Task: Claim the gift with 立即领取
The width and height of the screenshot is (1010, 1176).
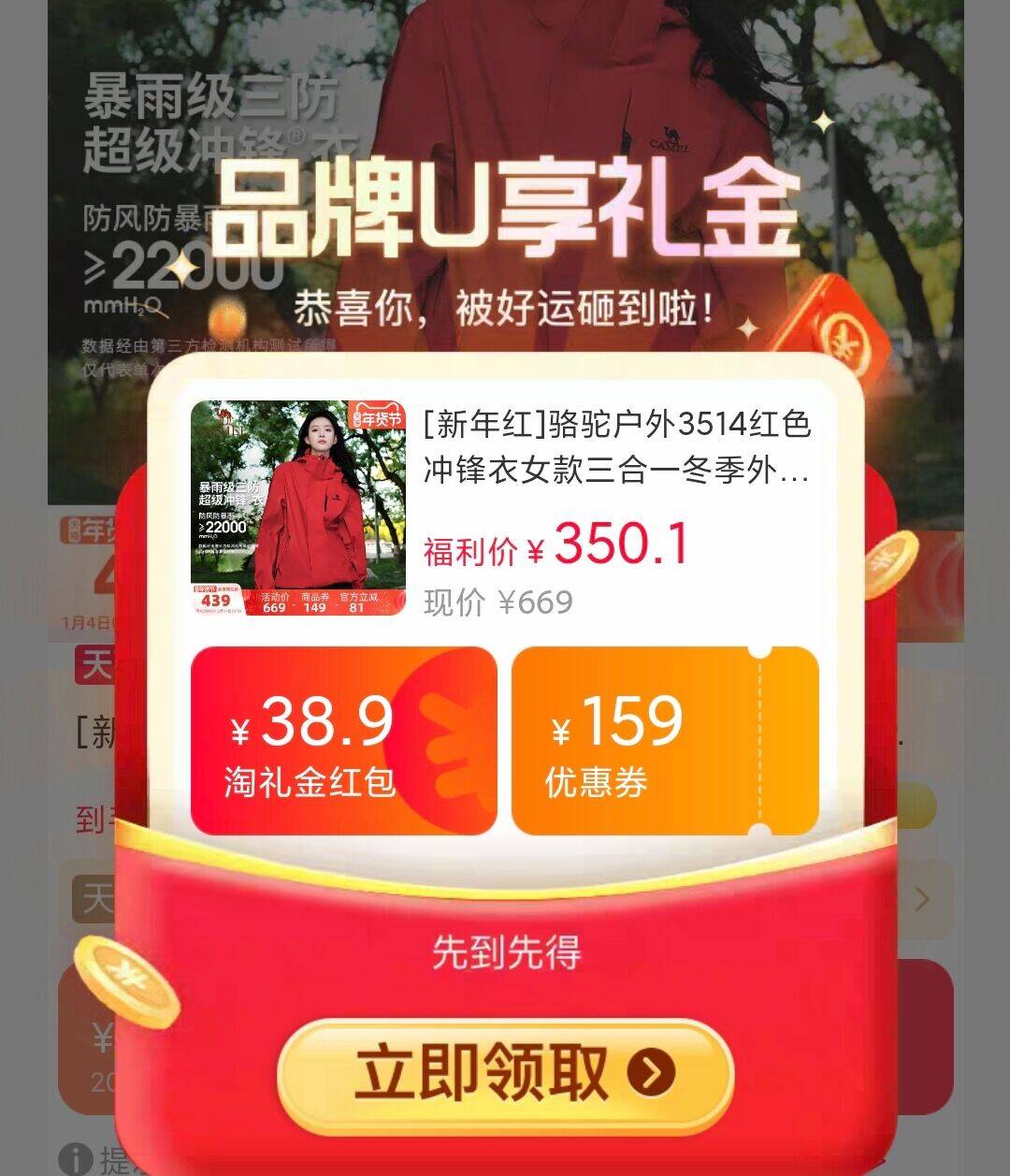Action: pos(505,1072)
